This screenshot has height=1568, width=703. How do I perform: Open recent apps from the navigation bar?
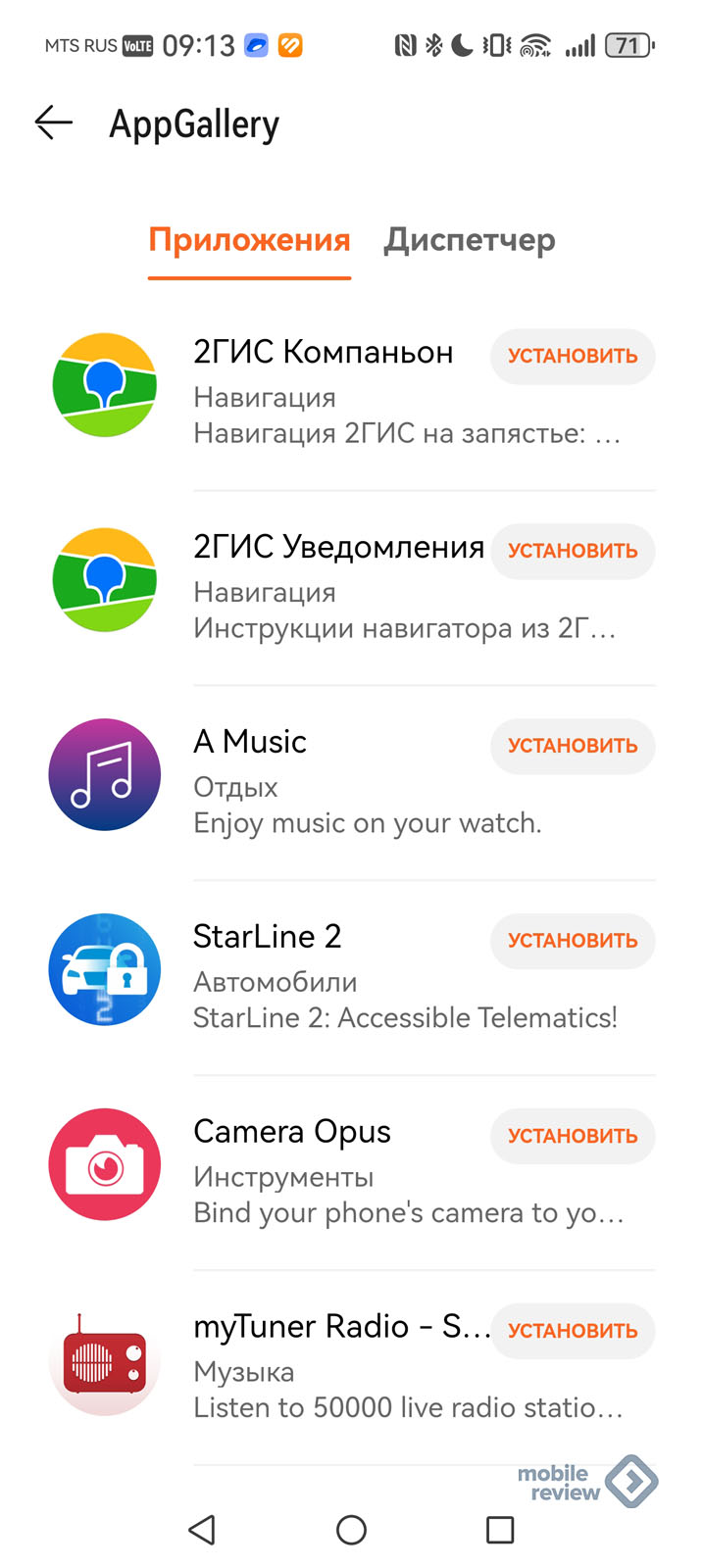(x=500, y=1530)
